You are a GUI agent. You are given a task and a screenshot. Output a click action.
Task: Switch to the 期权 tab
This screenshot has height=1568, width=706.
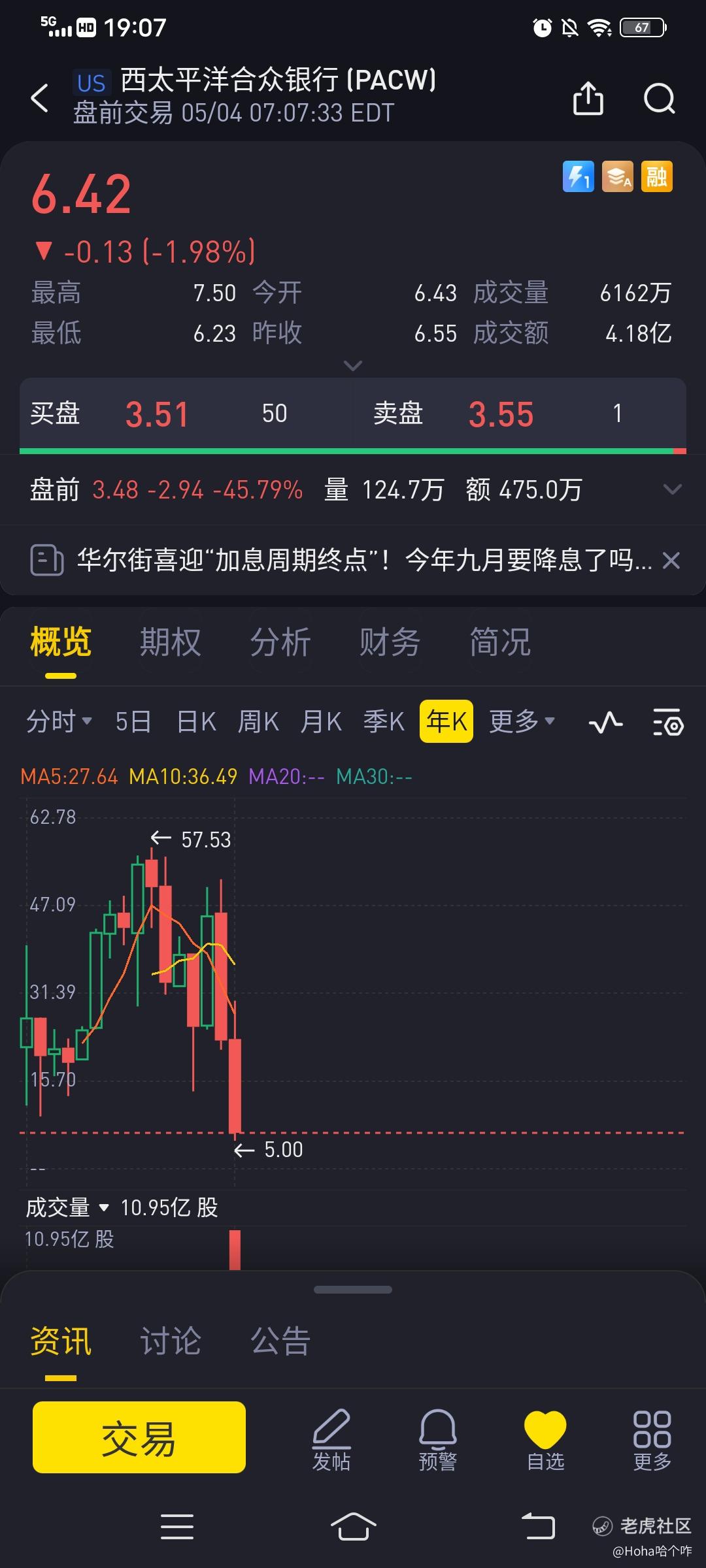170,642
